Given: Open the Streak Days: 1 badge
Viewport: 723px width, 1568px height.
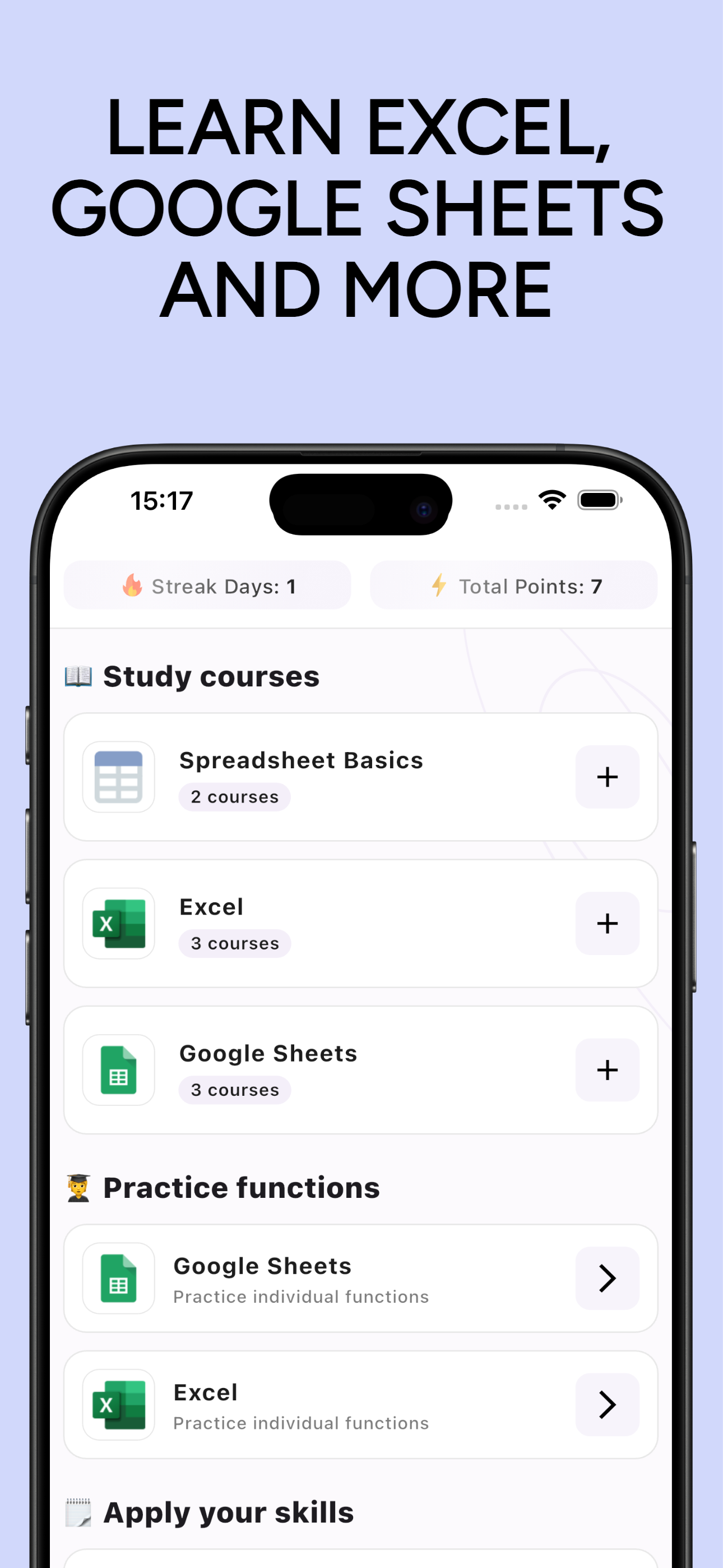Looking at the screenshot, I should (x=207, y=585).
